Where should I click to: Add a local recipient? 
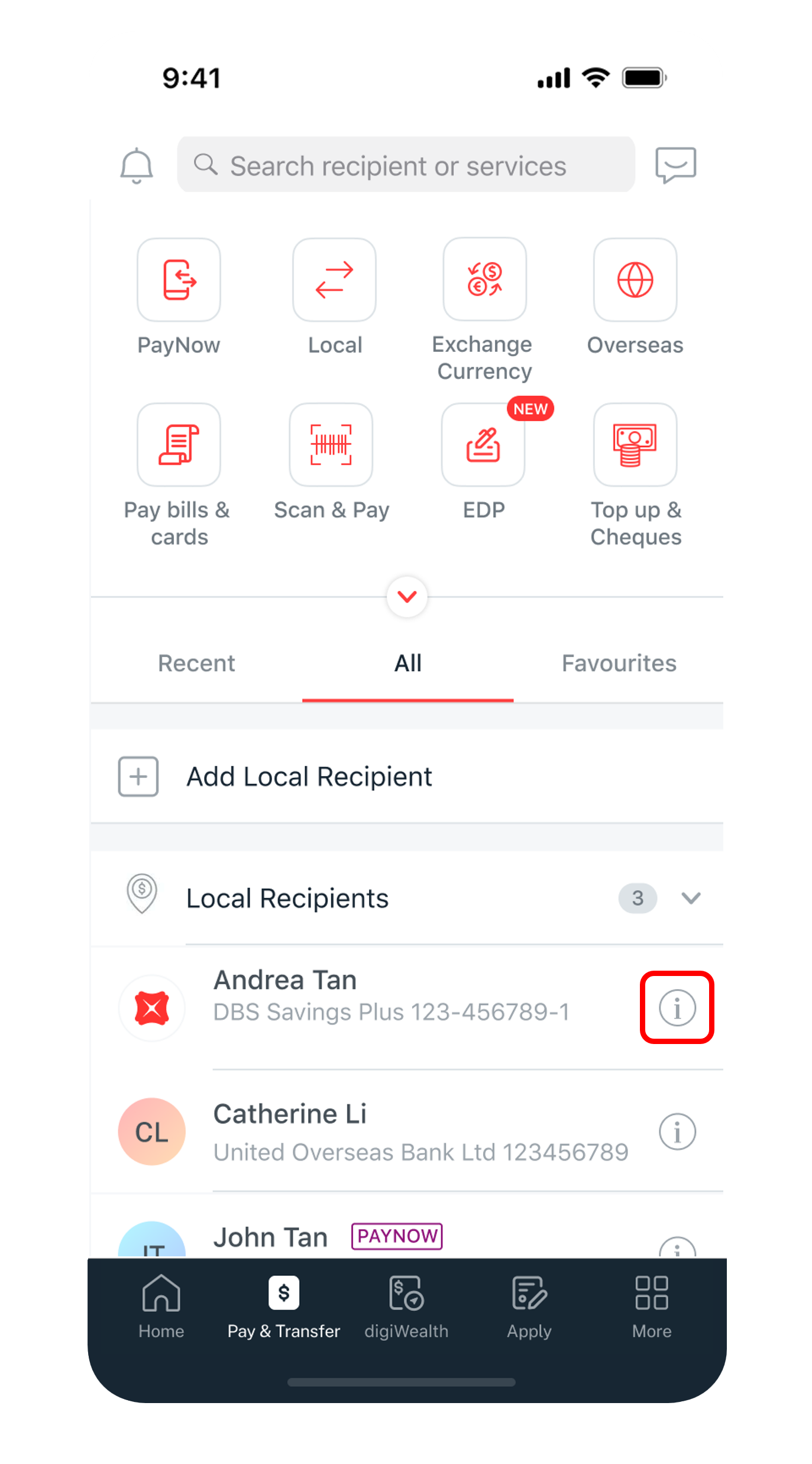[309, 777]
